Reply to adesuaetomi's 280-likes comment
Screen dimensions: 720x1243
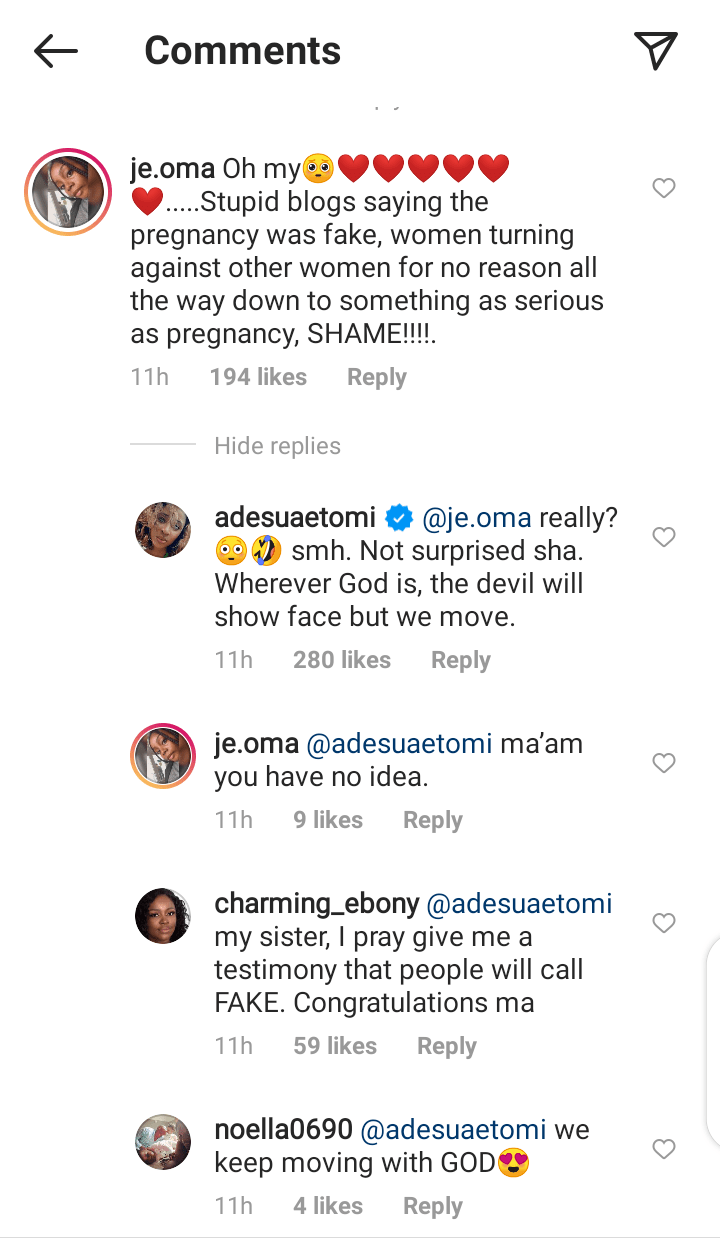(x=460, y=660)
